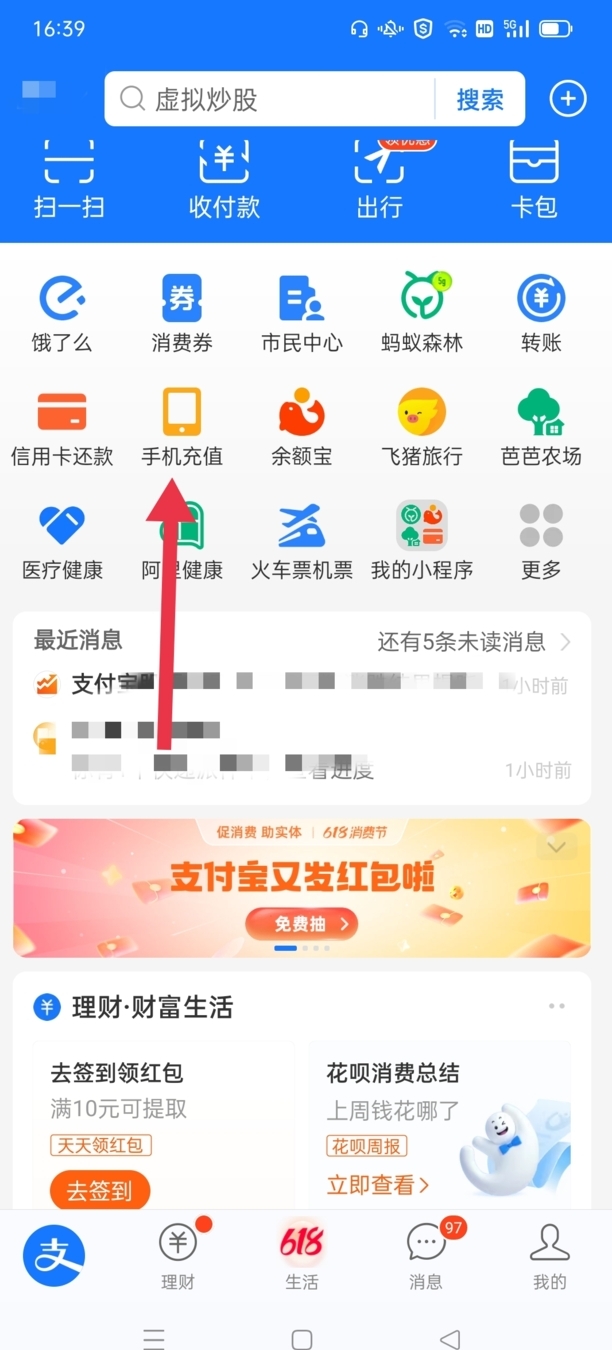
Task: Open 卡包 card wallet
Action: point(533,180)
